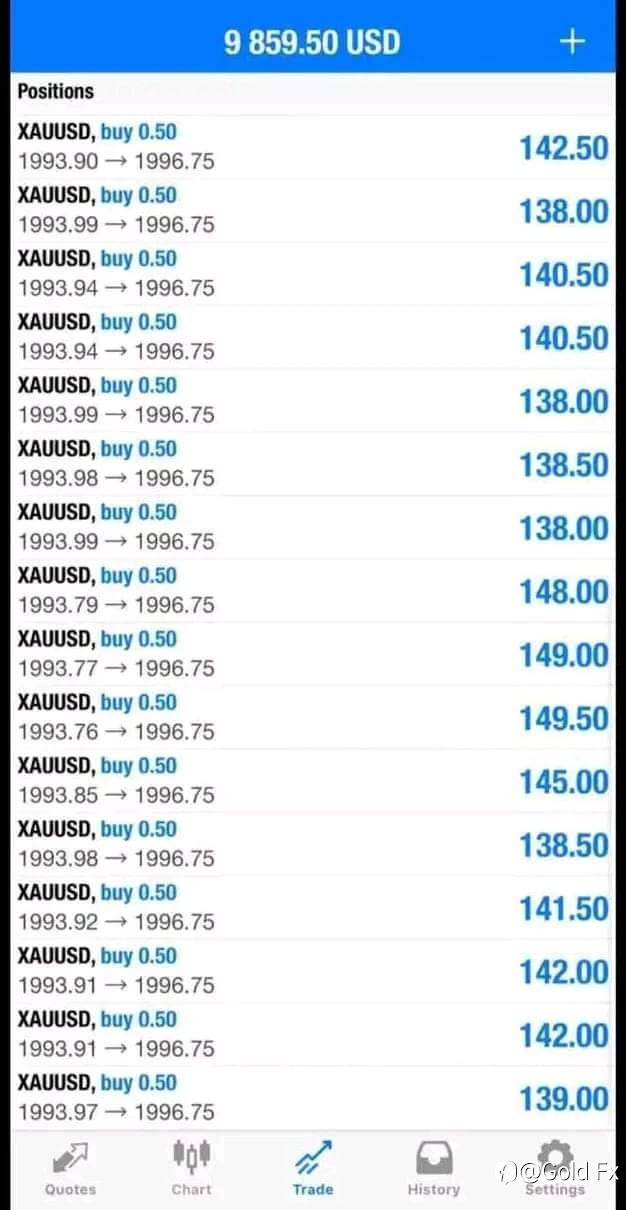
Task: Add a new order with the plus icon
Action: pyautogui.click(x=571, y=42)
